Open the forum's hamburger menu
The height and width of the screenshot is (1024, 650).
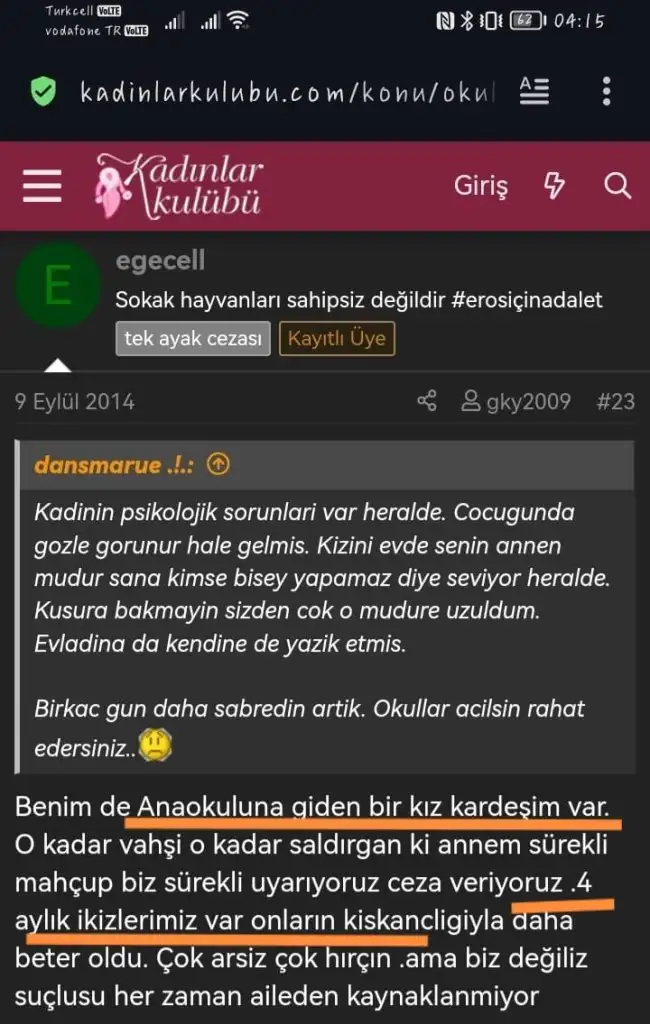click(x=41, y=186)
